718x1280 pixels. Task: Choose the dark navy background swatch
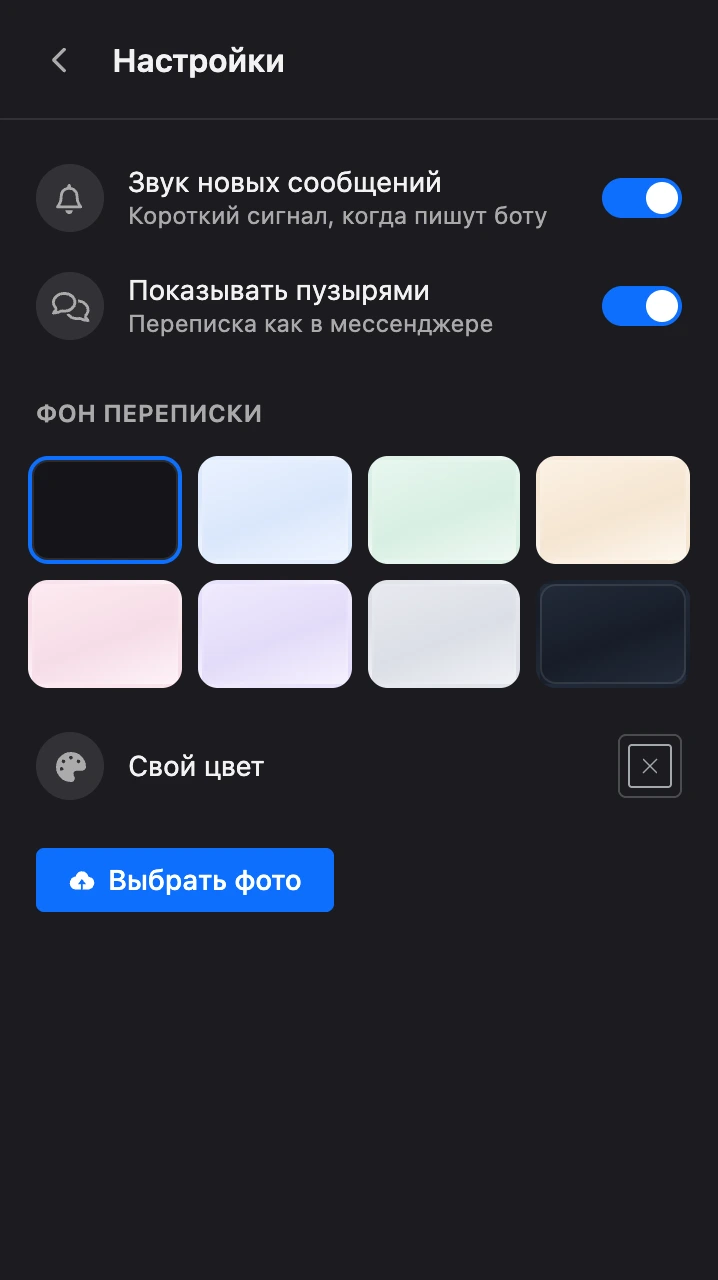click(x=613, y=634)
